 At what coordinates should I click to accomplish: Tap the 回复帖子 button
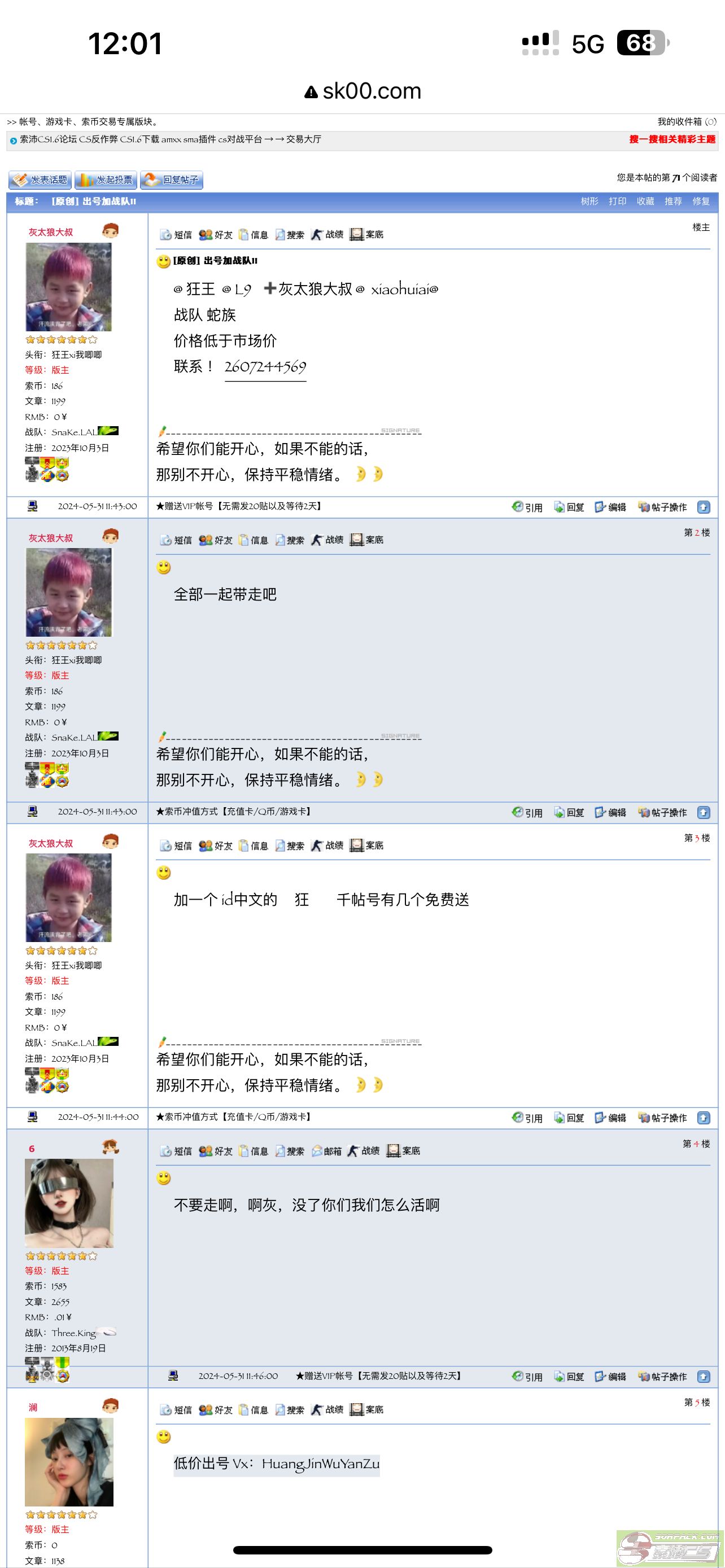pyautogui.click(x=172, y=179)
